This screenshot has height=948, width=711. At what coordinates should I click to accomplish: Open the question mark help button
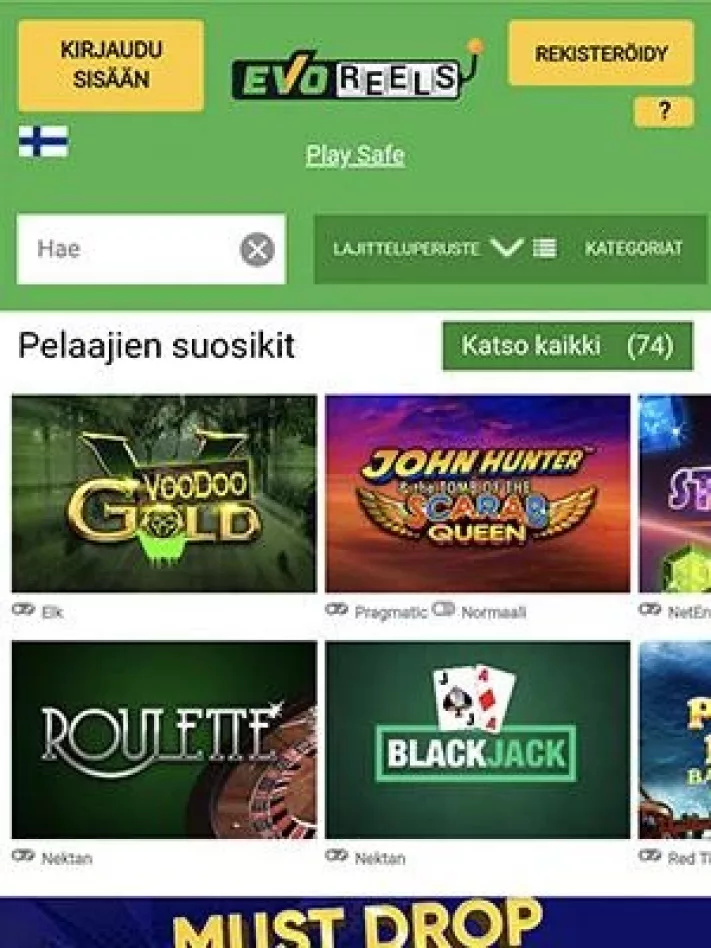point(663,112)
